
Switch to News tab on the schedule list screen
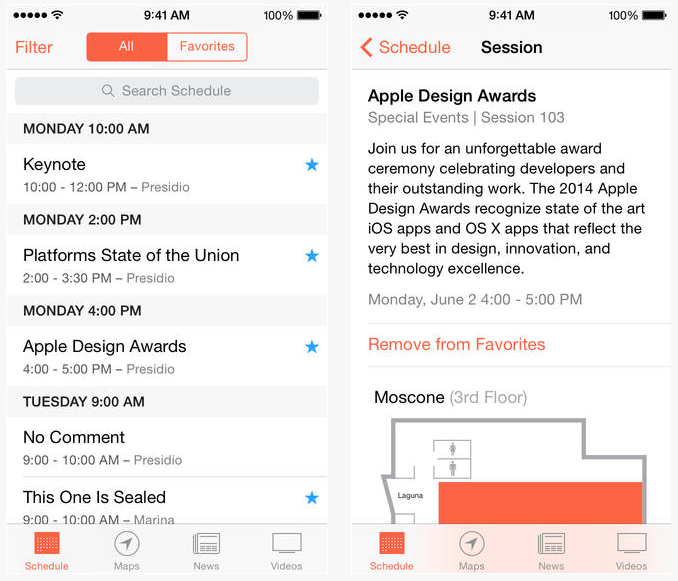tap(206, 551)
